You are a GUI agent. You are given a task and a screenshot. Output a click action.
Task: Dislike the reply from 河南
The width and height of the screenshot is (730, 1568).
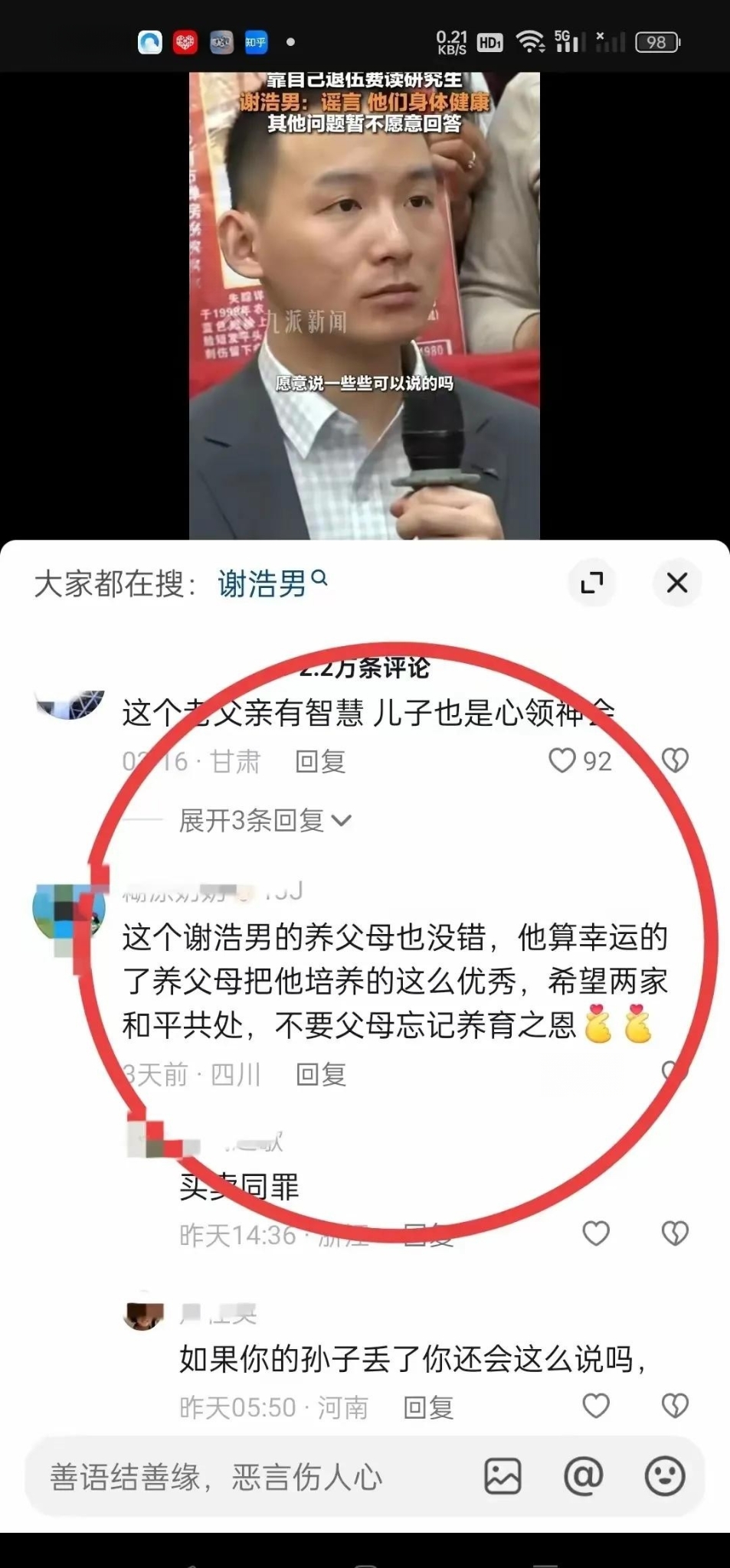tap(675, 1406)
